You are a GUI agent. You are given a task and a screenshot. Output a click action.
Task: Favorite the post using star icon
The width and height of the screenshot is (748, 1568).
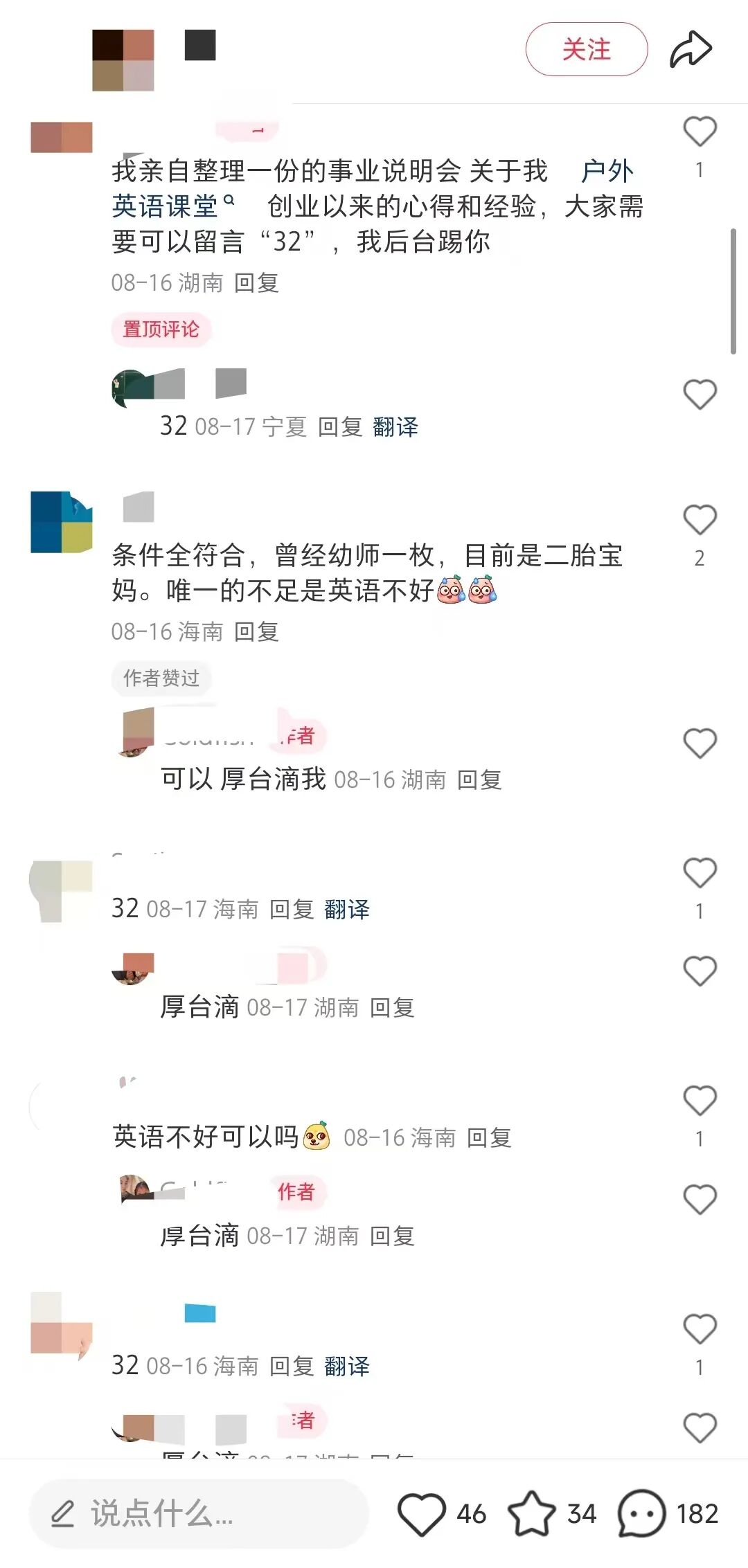pos(532,1513)
